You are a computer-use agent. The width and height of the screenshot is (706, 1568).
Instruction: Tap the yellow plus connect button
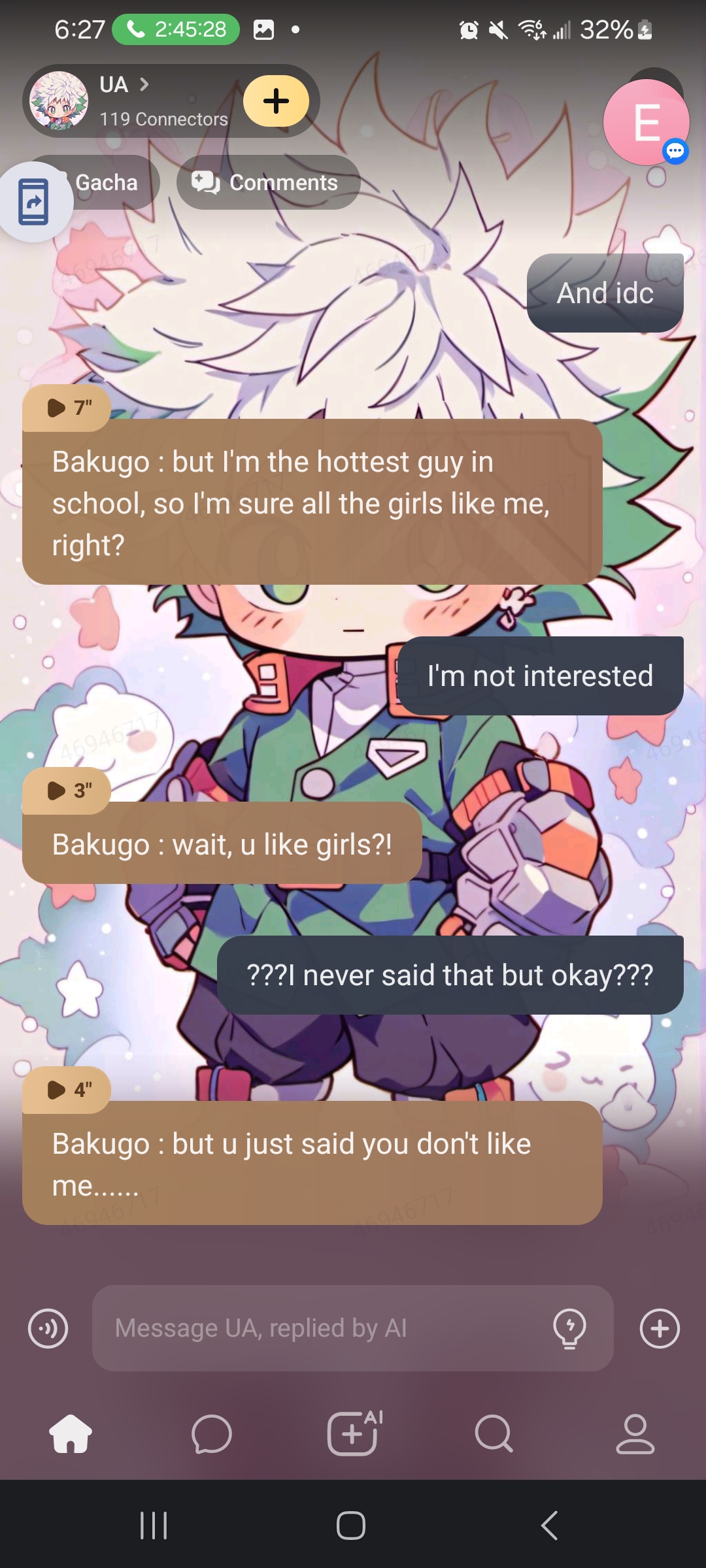276,101
